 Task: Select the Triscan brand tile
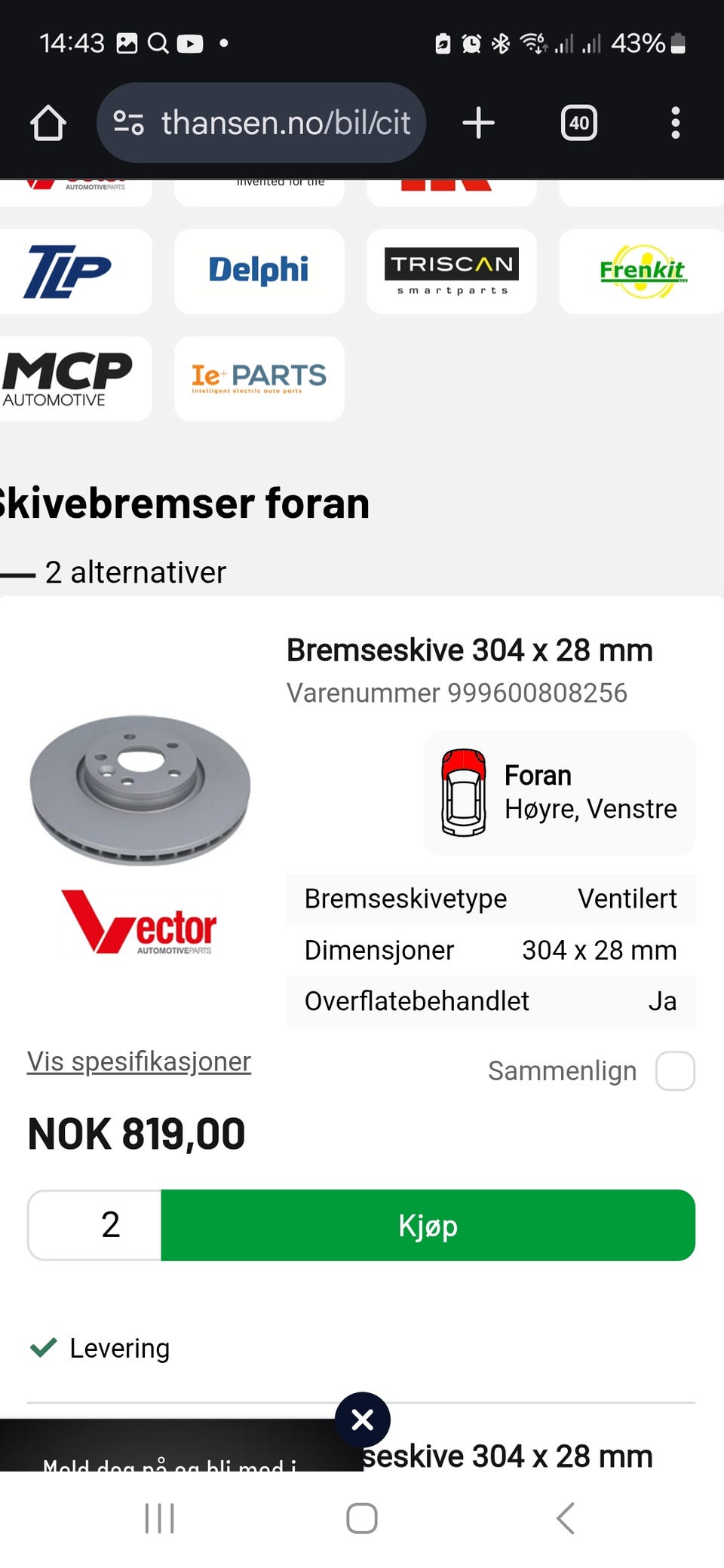click(451, 271)
